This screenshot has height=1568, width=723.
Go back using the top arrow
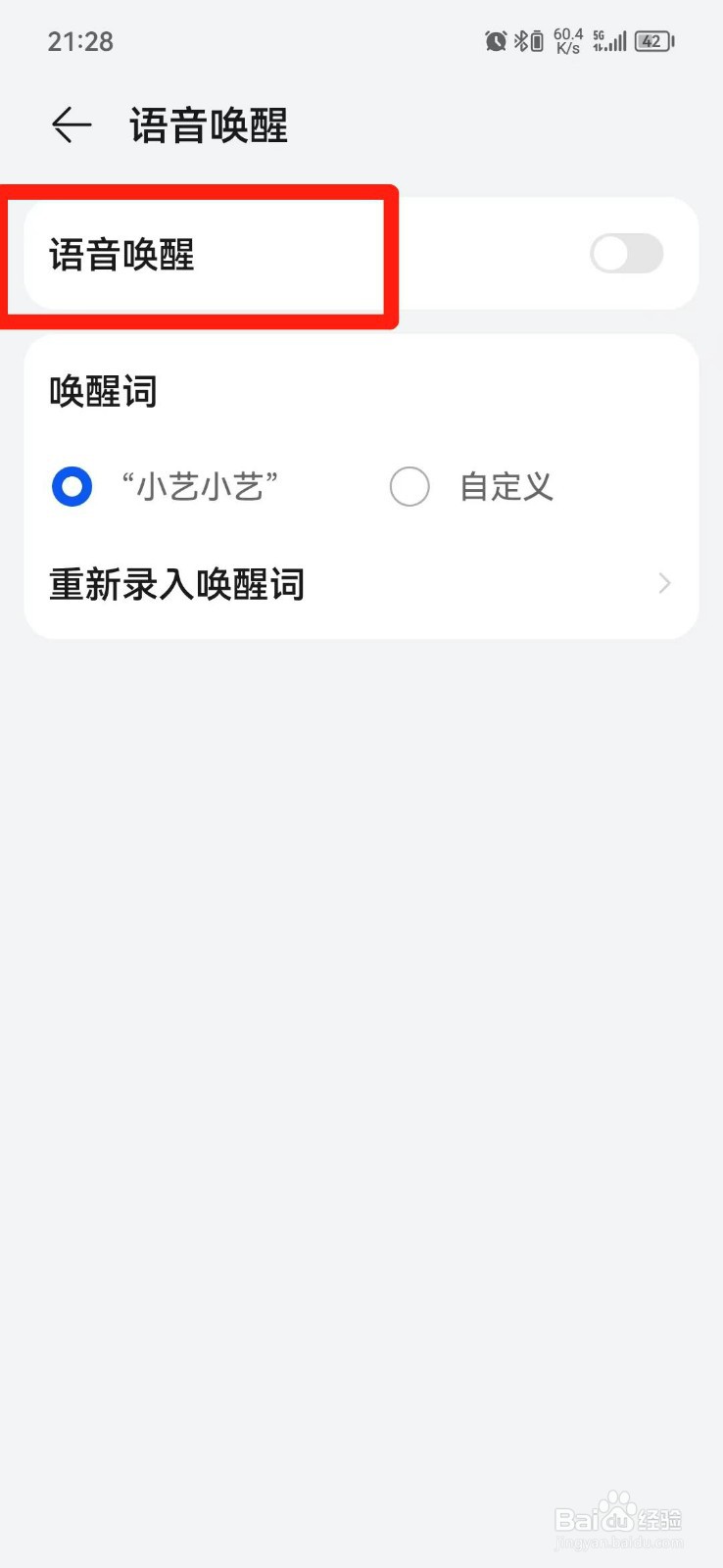pos(72,125)
